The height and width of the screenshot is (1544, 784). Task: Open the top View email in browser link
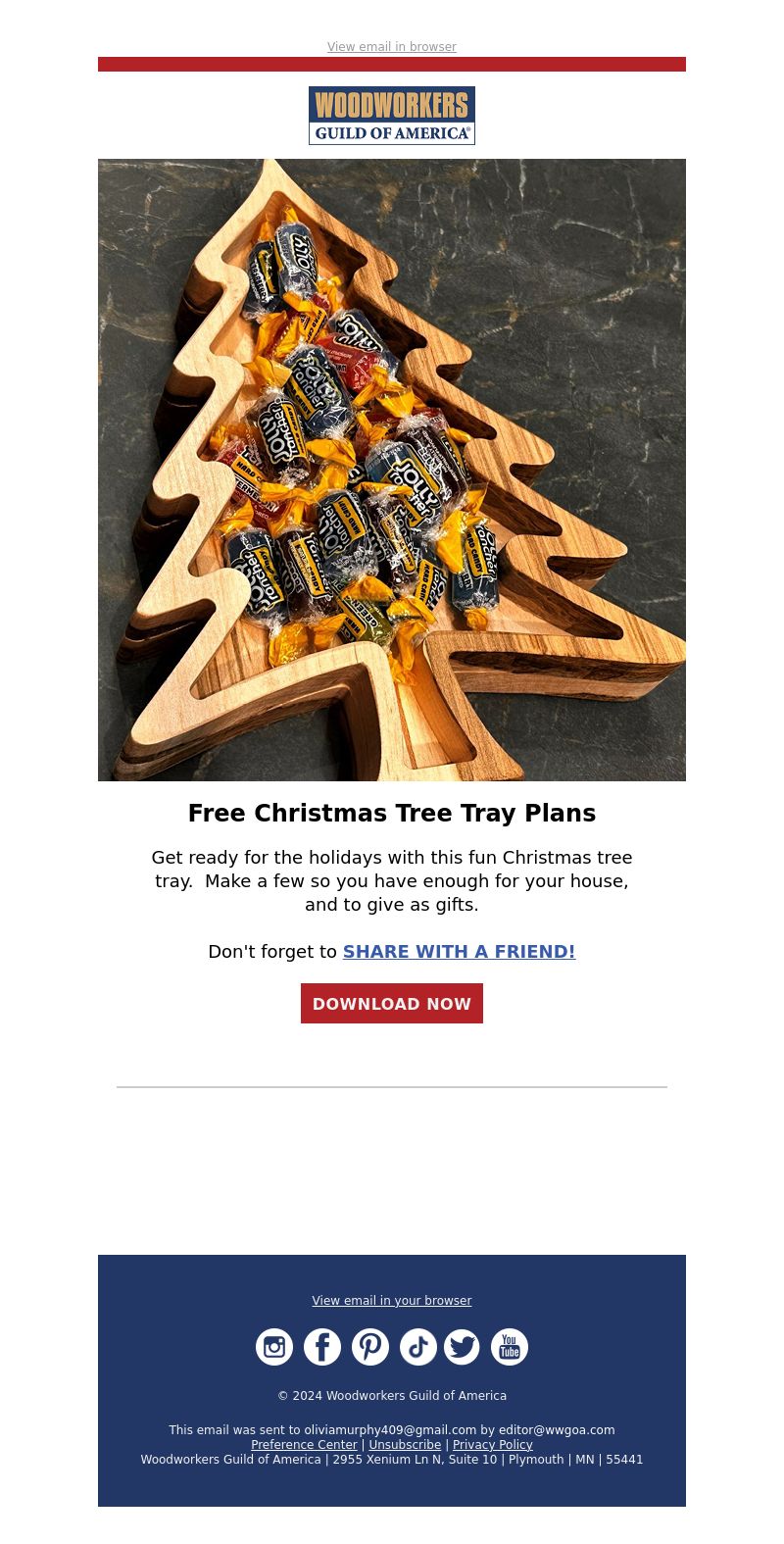(392, 47)
